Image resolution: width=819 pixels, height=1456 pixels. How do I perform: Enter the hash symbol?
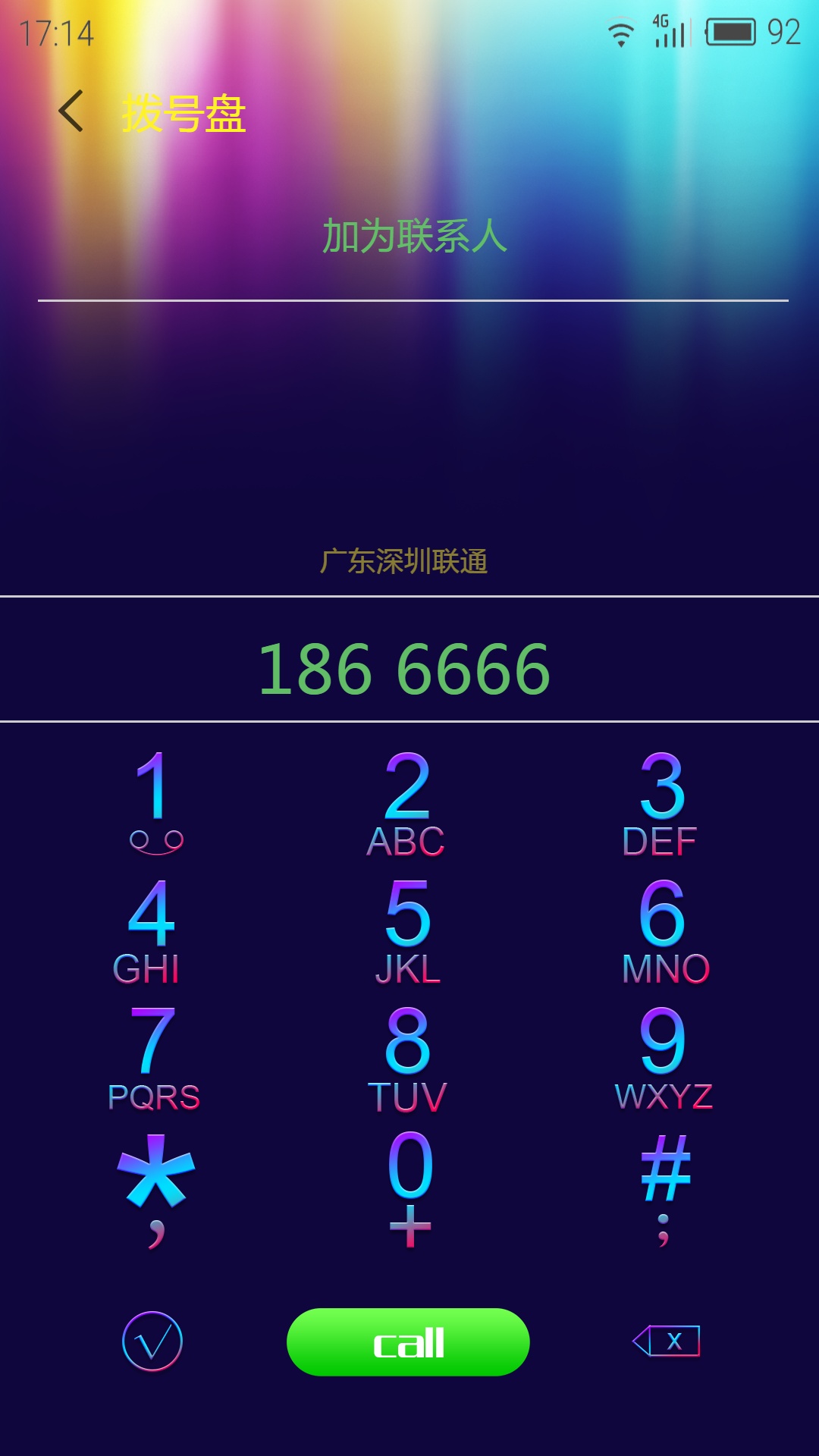[665, 1189]
